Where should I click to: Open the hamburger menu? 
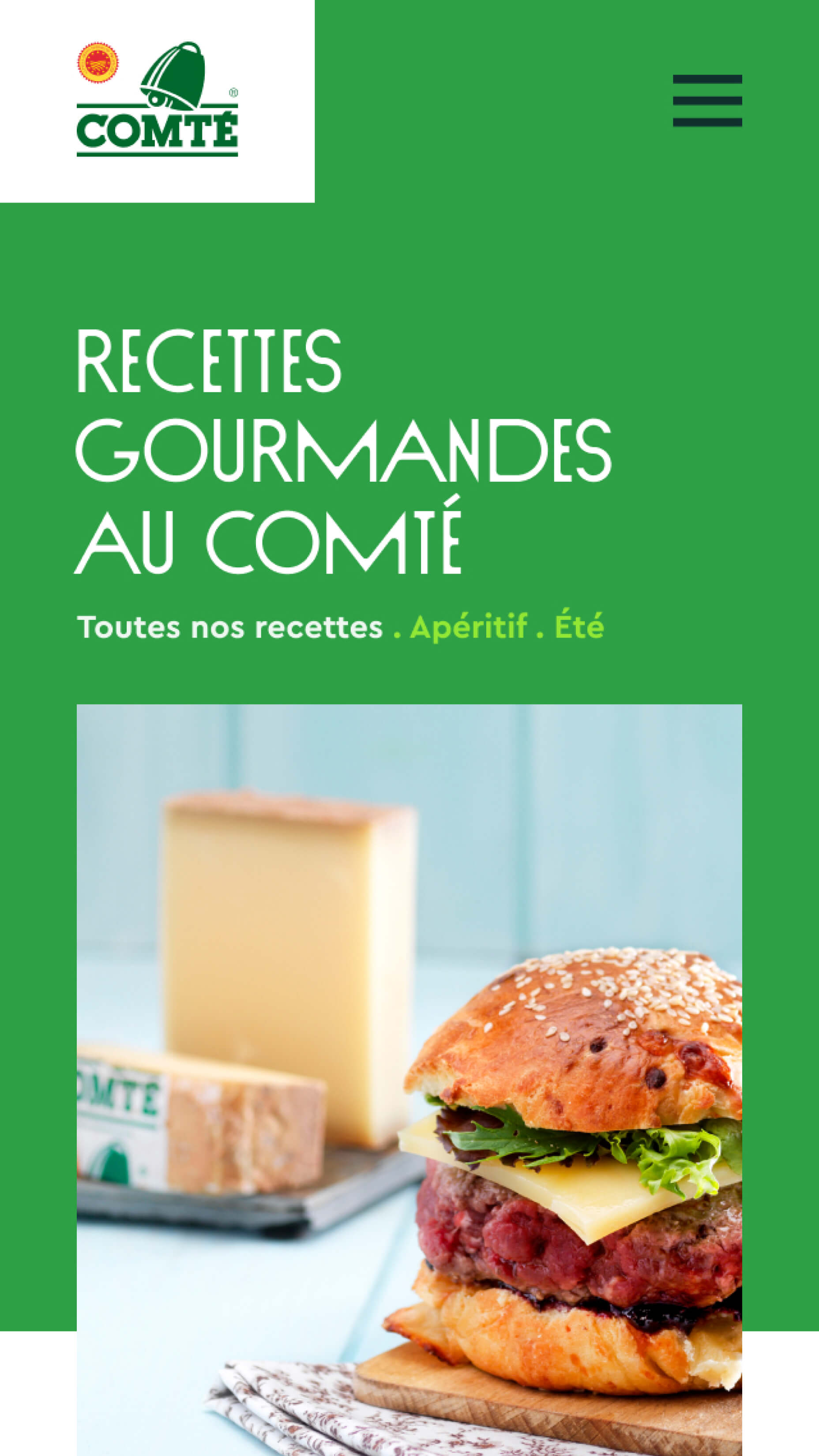pyautogui.click(x=707, y=101)
